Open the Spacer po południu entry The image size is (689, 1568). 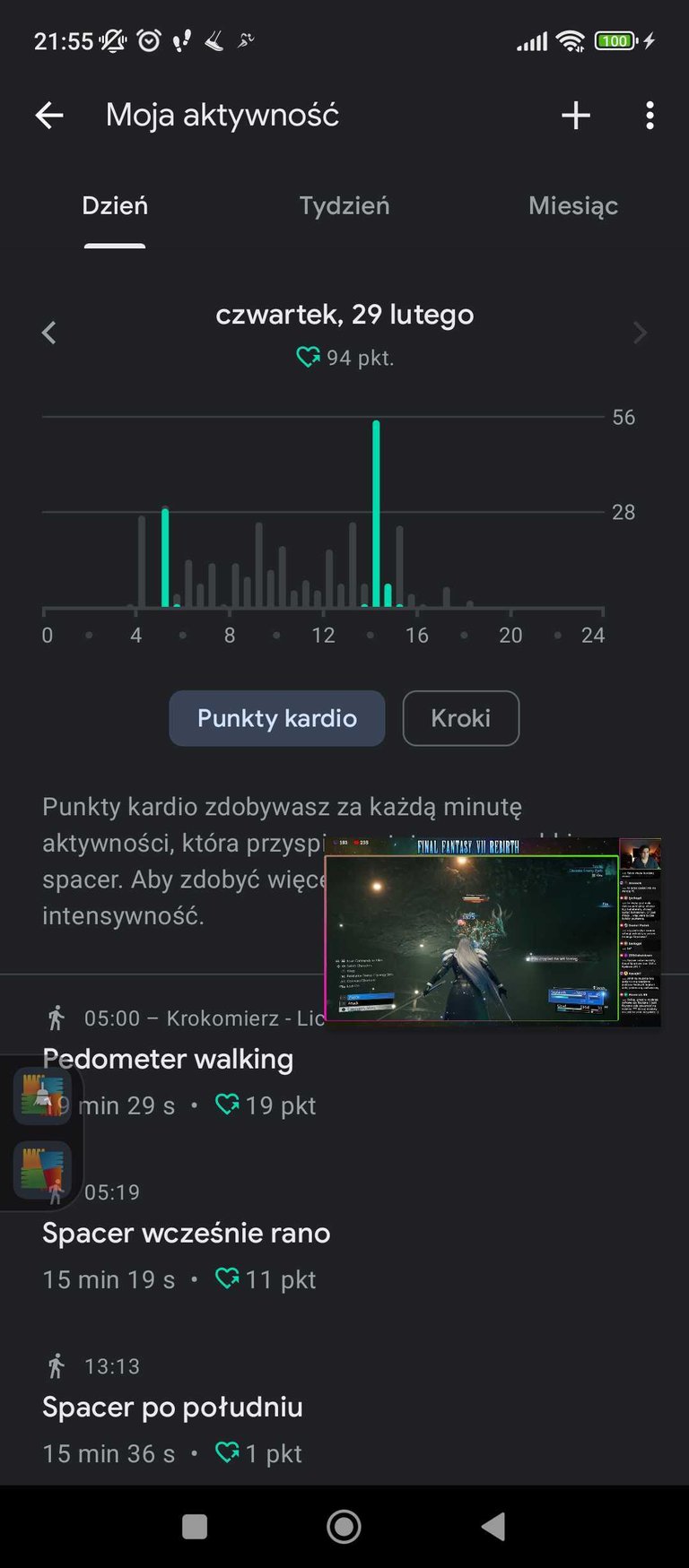click(x=344, y=1409)
